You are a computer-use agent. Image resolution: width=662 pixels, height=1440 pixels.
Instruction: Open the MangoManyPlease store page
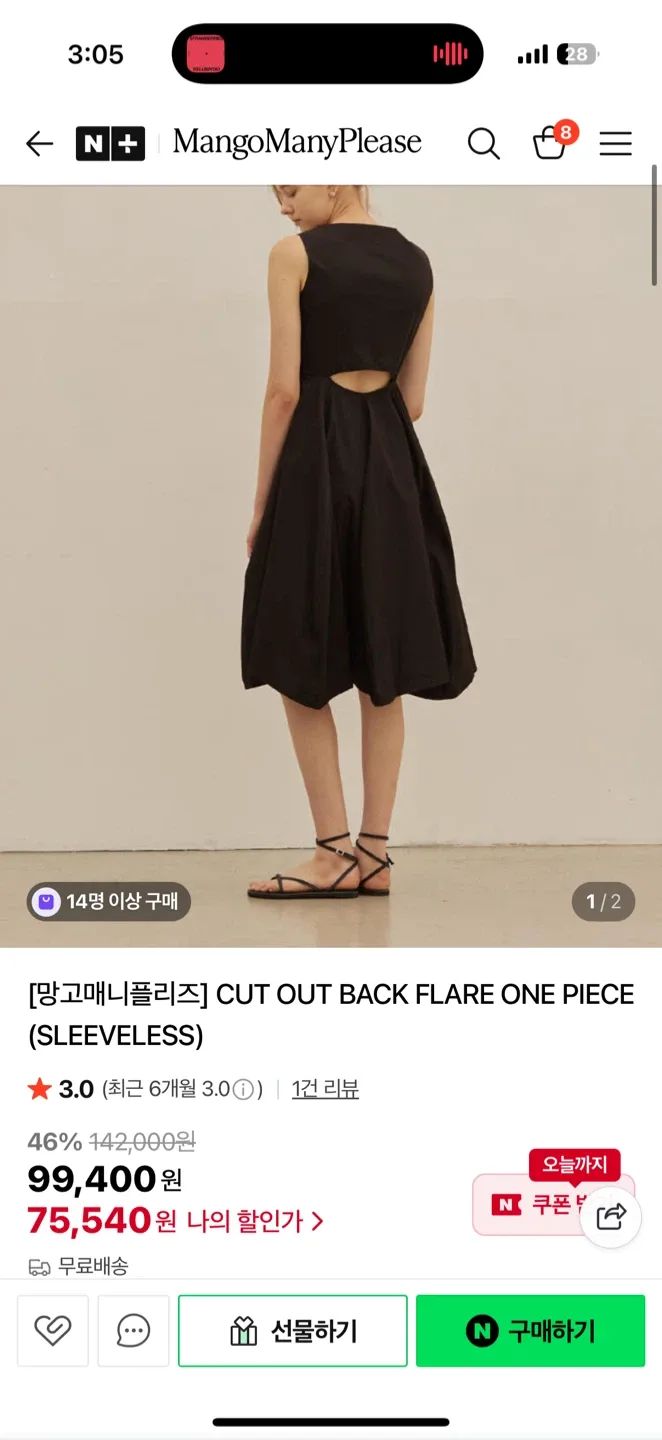tap(297, 143)
